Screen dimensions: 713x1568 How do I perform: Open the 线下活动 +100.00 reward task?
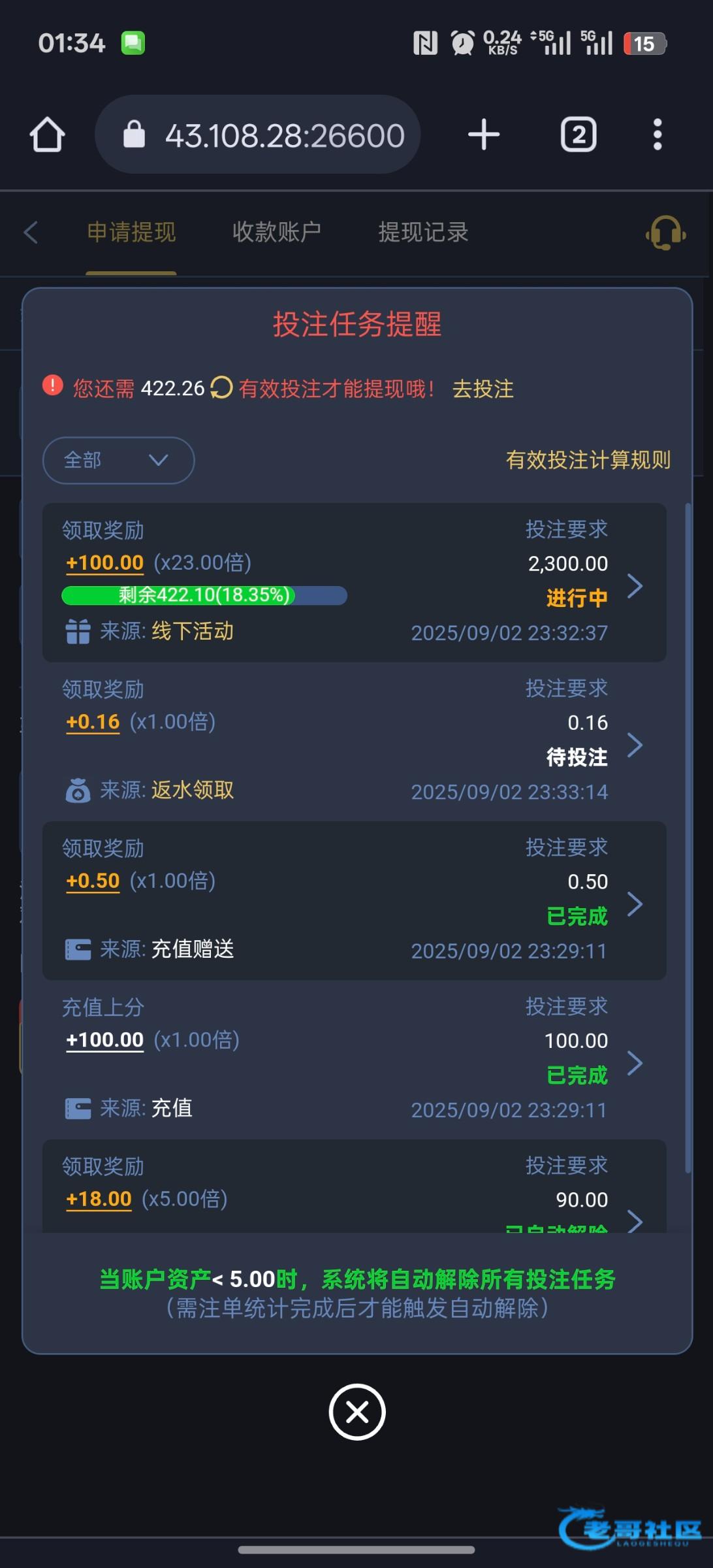[354, 582]
